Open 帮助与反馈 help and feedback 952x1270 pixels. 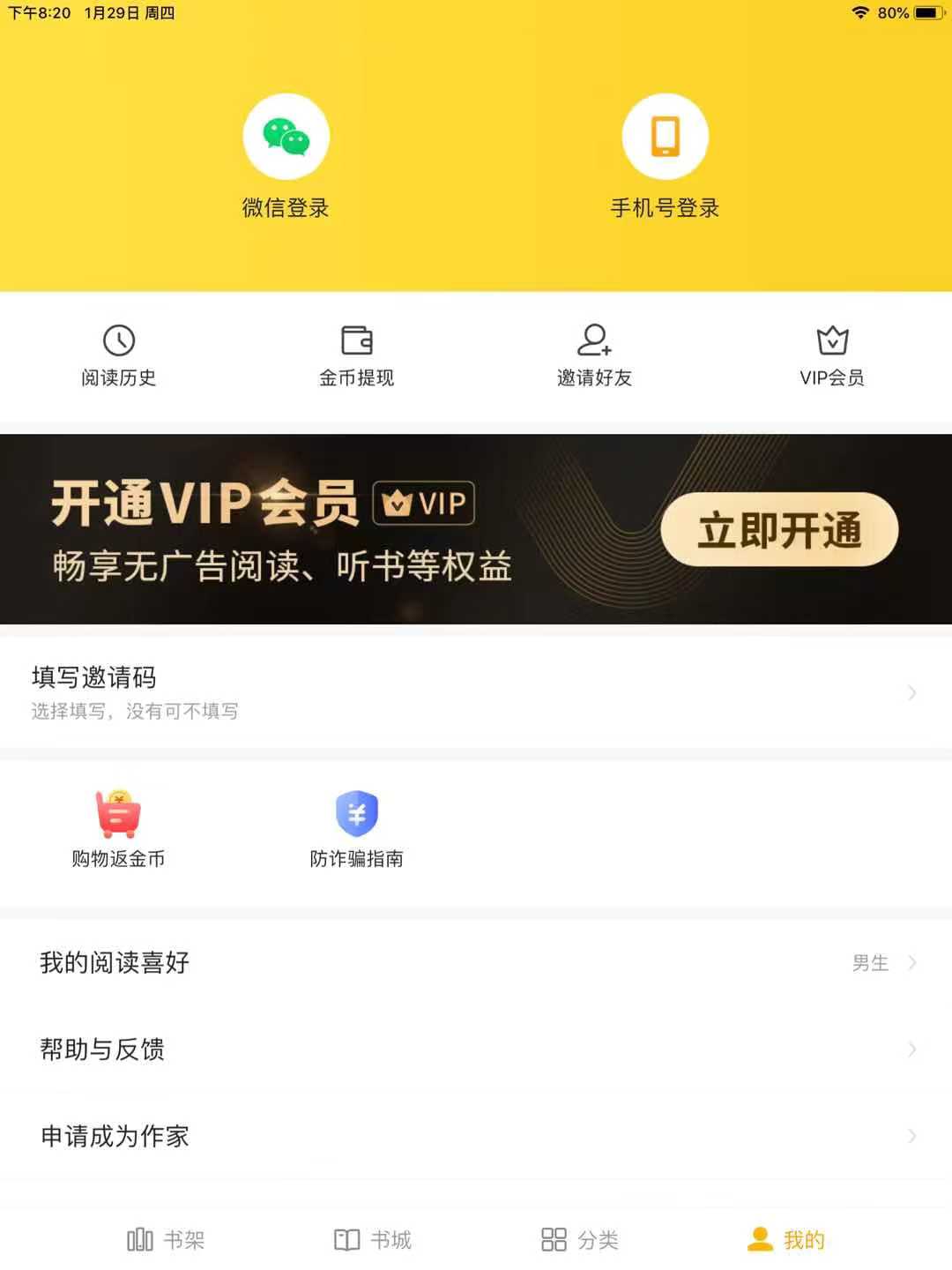[x=476, y=1049]
